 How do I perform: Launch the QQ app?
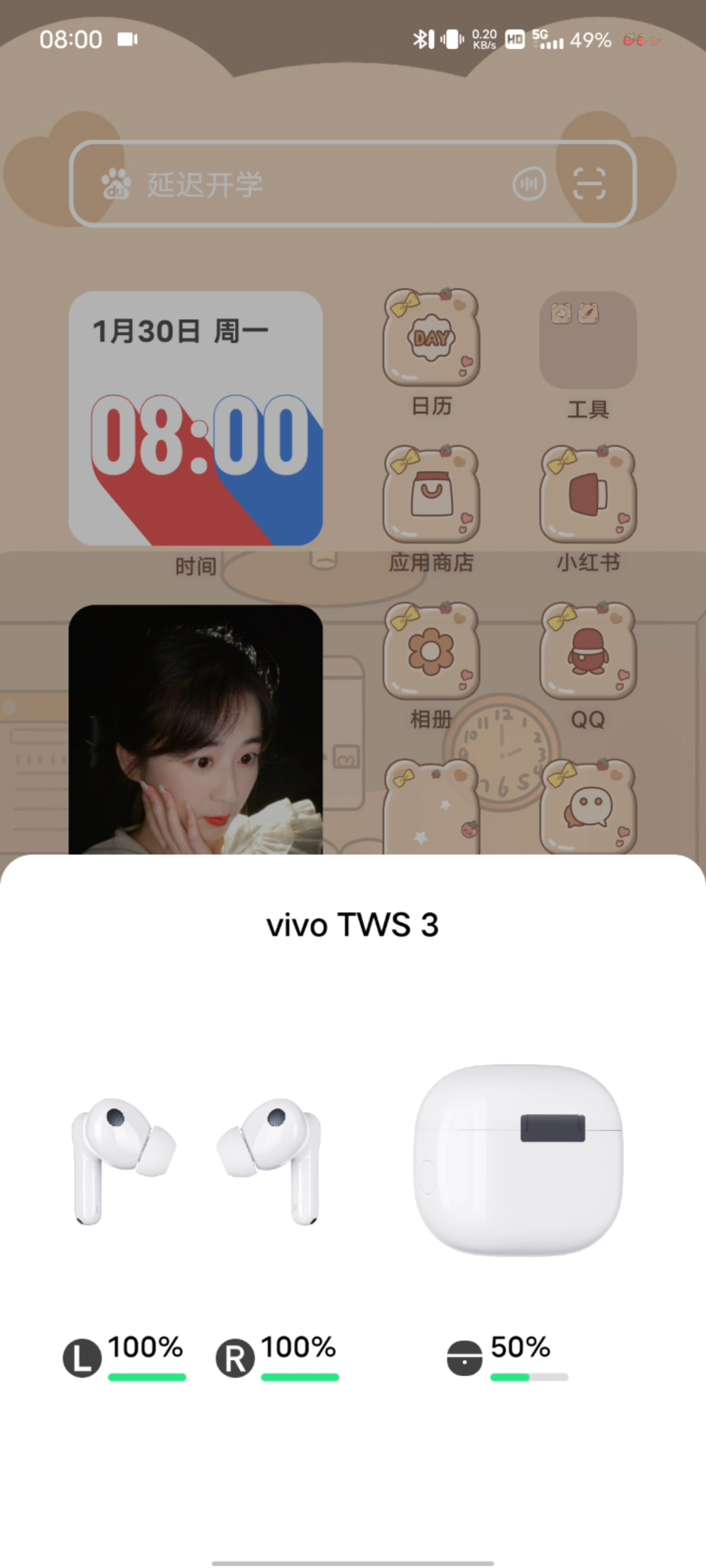point(588,651)
